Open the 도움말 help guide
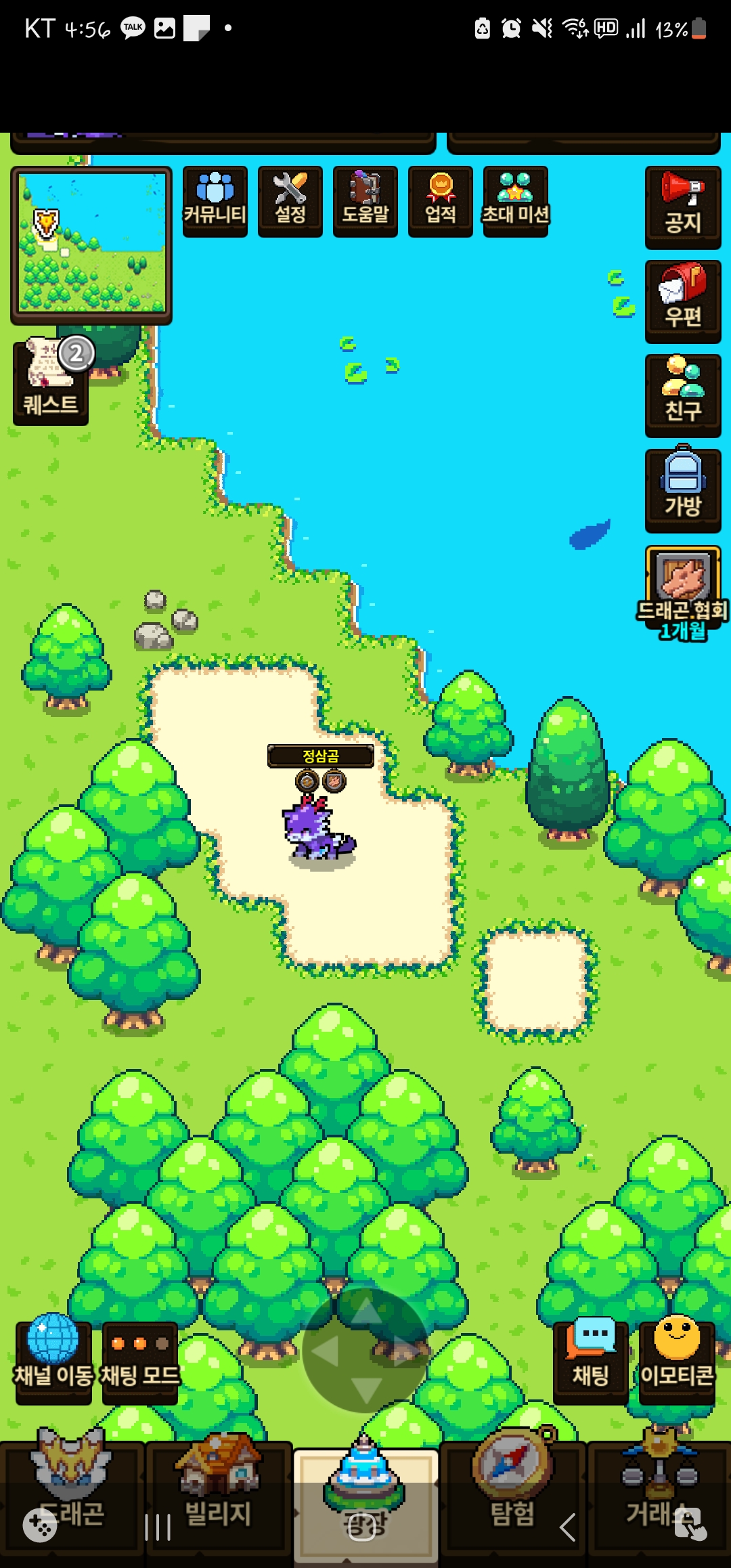Image resolution: width=731 pixels, height=1568 pixels. (365, 200)
